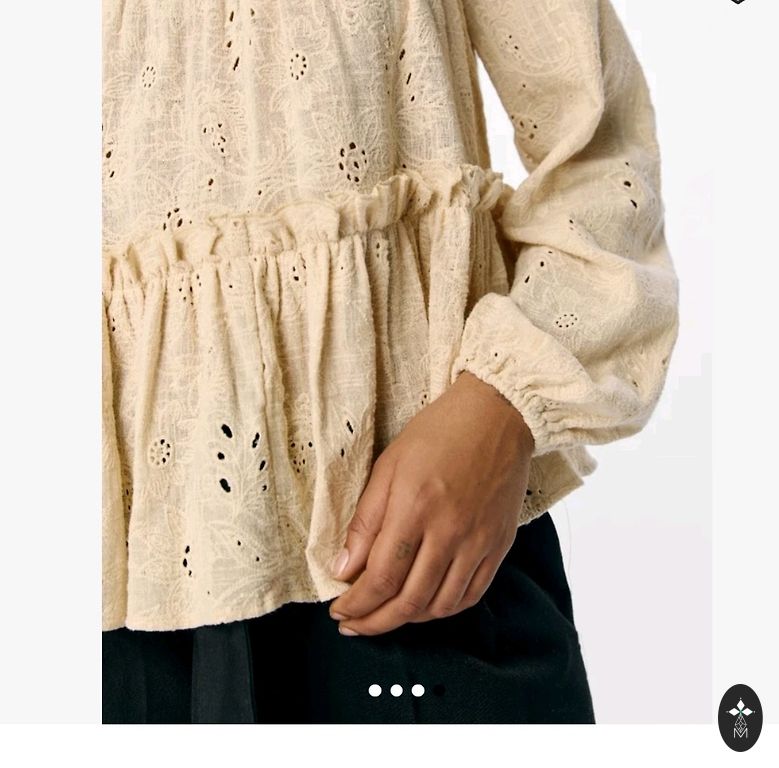Open the floating logo button
The width and height of the screenshot is (779, 768).
coord(740,717)
